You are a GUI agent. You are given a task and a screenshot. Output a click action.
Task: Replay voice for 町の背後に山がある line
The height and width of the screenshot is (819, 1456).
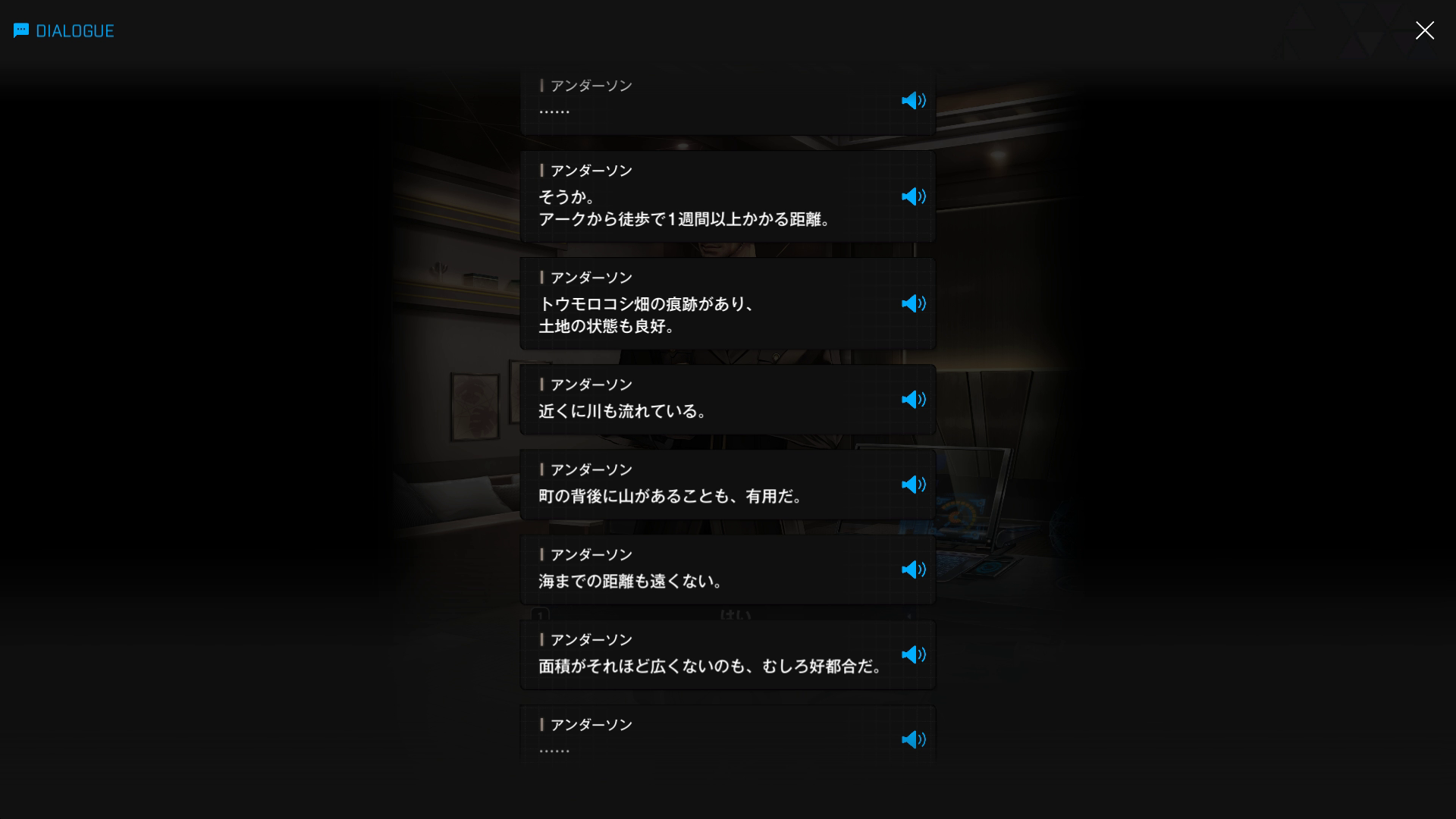913,485
